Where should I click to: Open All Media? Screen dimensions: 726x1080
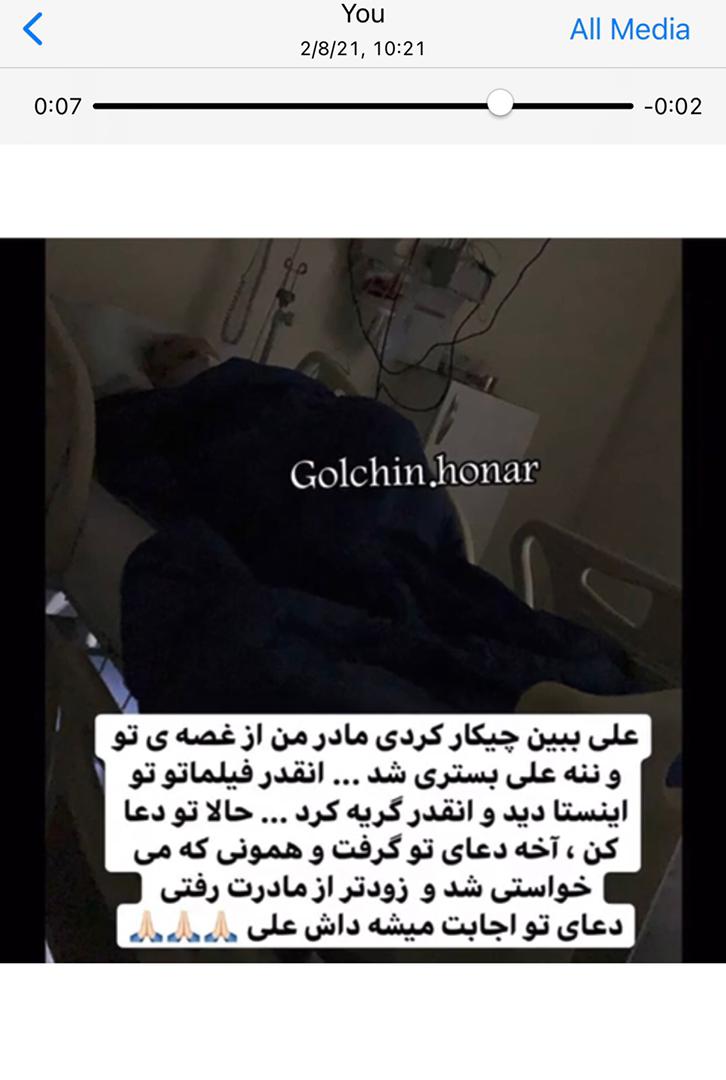tap(629, 30)
